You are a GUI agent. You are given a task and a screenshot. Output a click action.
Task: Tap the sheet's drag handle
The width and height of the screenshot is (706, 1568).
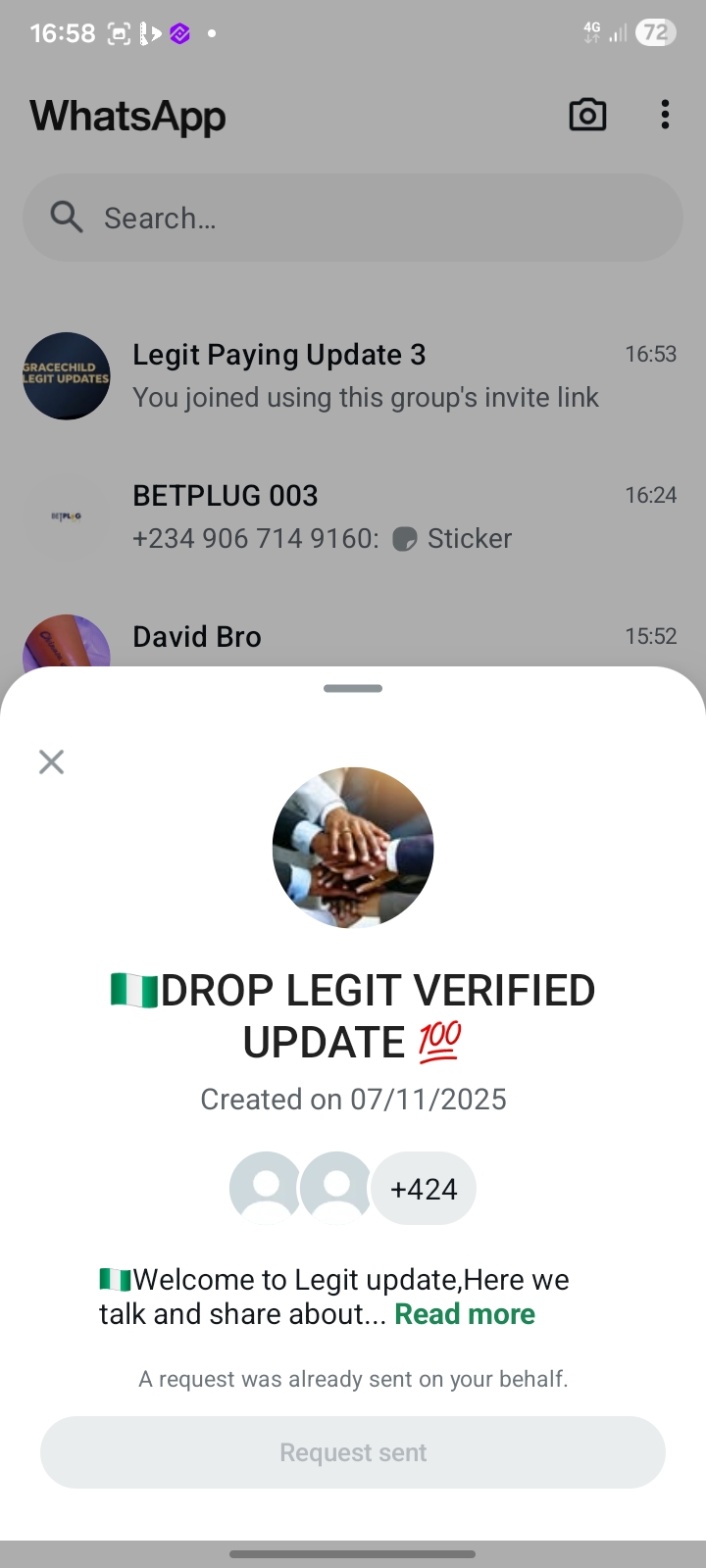point(353,688)
